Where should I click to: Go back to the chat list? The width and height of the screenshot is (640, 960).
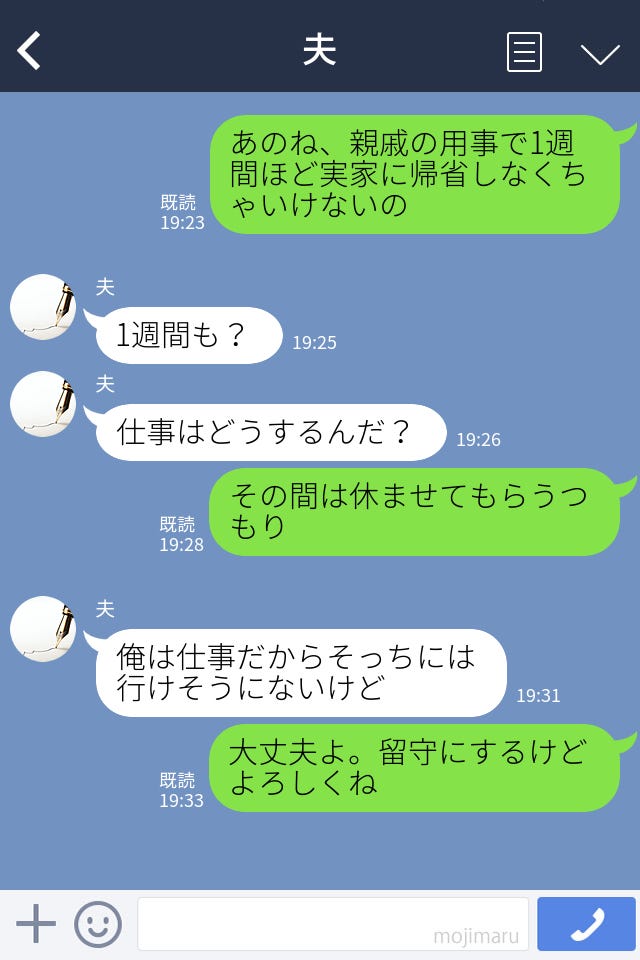(29, 50)
